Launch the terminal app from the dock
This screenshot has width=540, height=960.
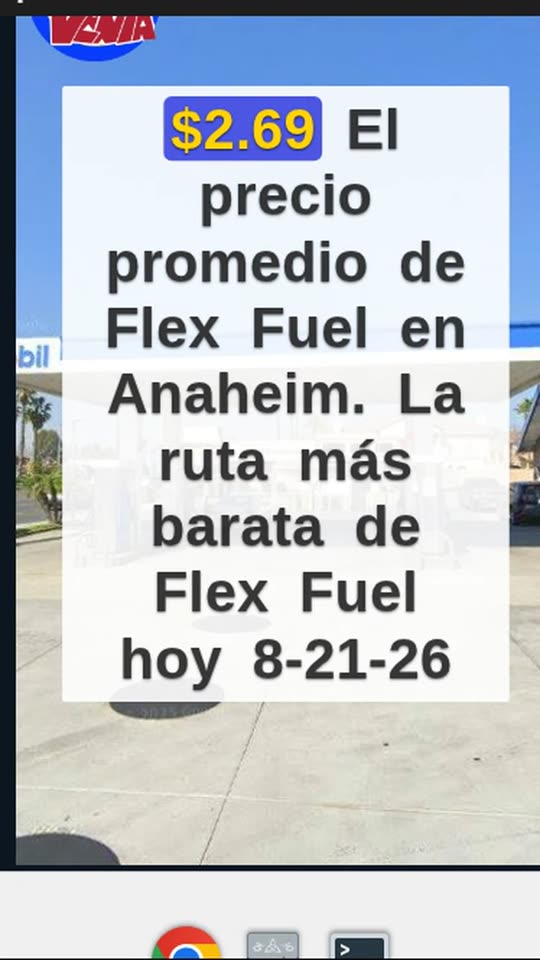359,946
